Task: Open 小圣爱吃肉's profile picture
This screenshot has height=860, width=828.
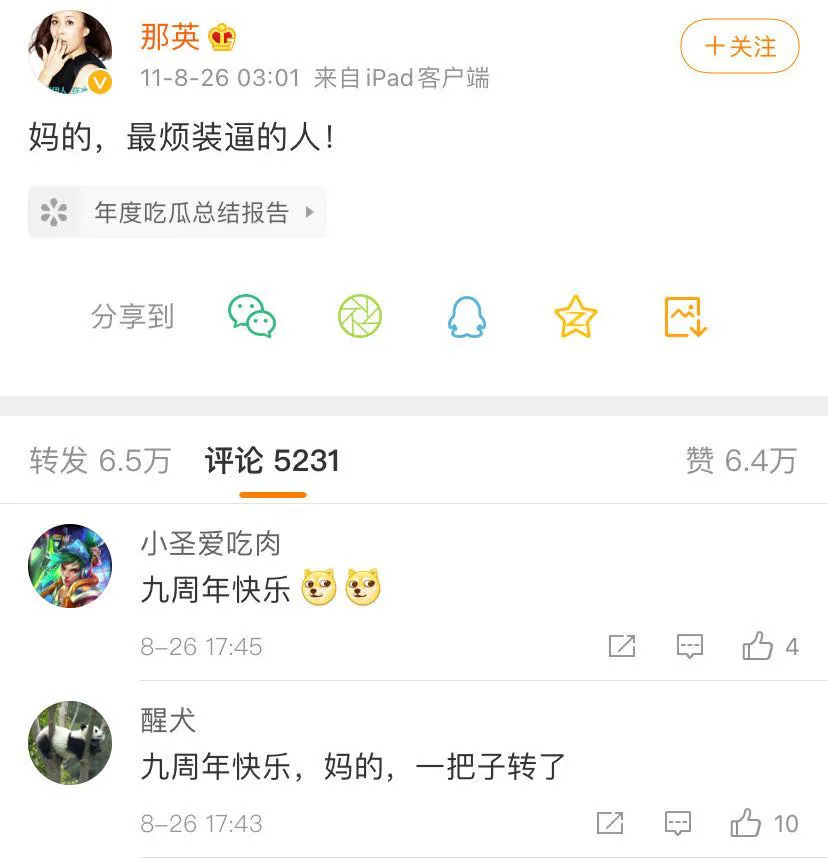Action: [x=69, y=566]
